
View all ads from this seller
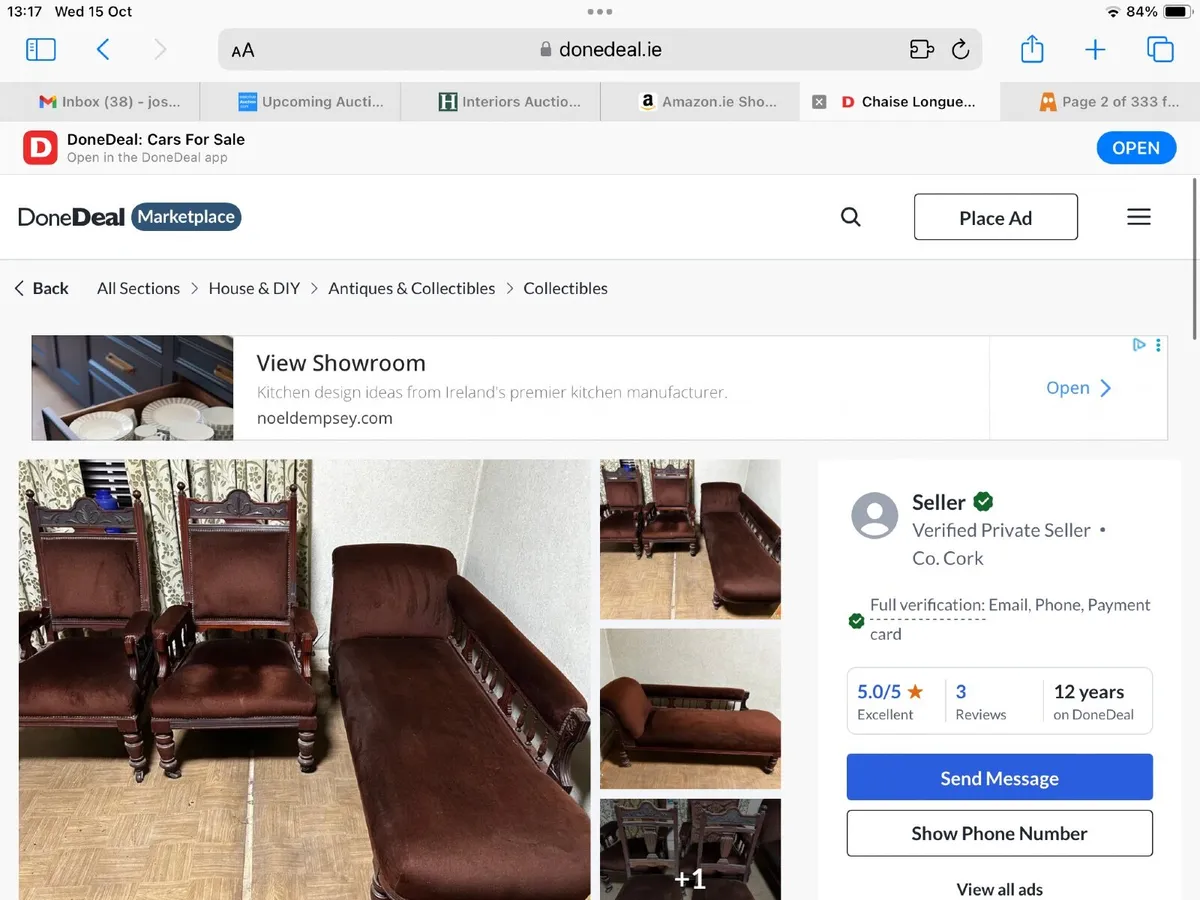(999, 889)
